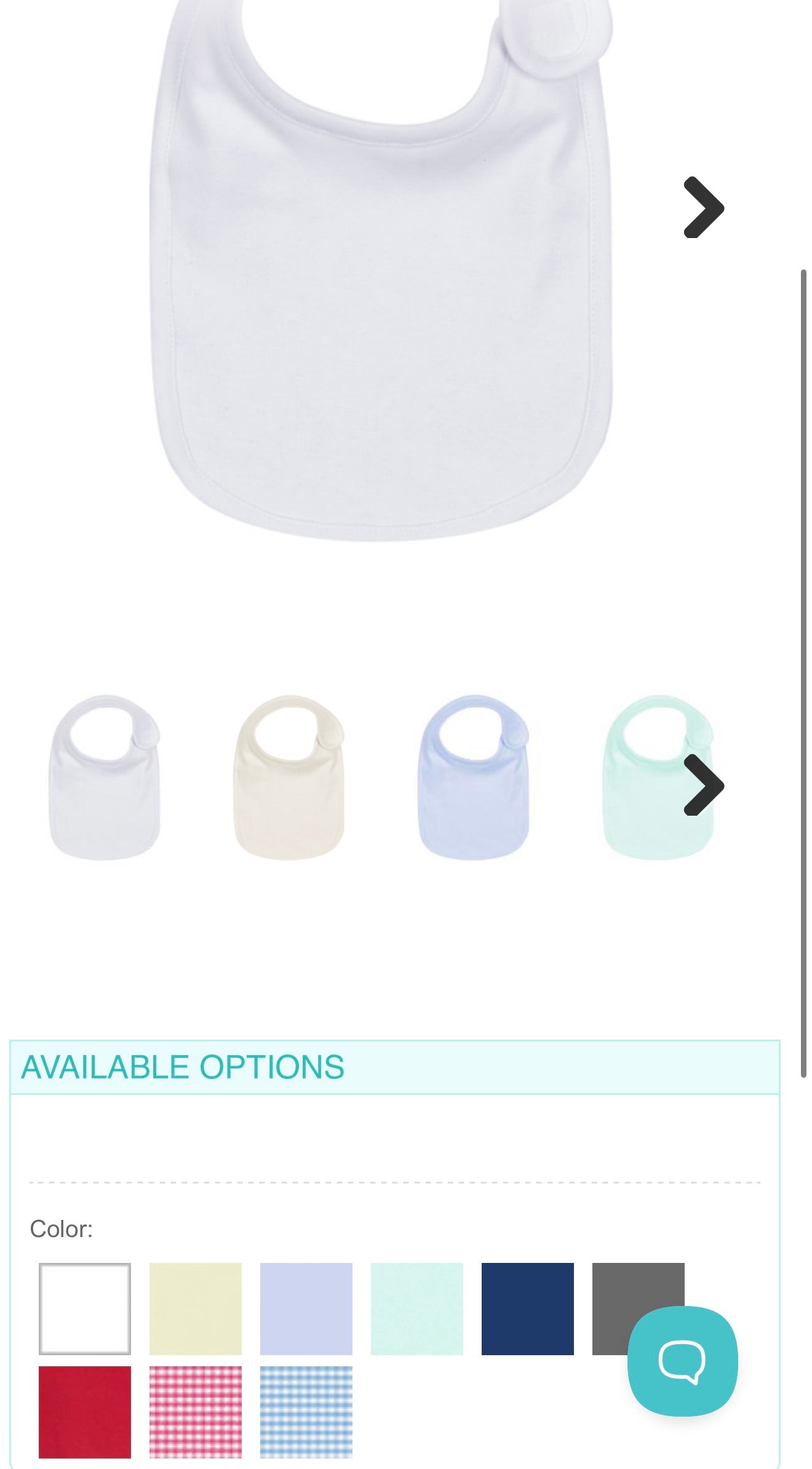Select the red color swatch
Screen dimensions: 812x1469
tap(85, 1412)
